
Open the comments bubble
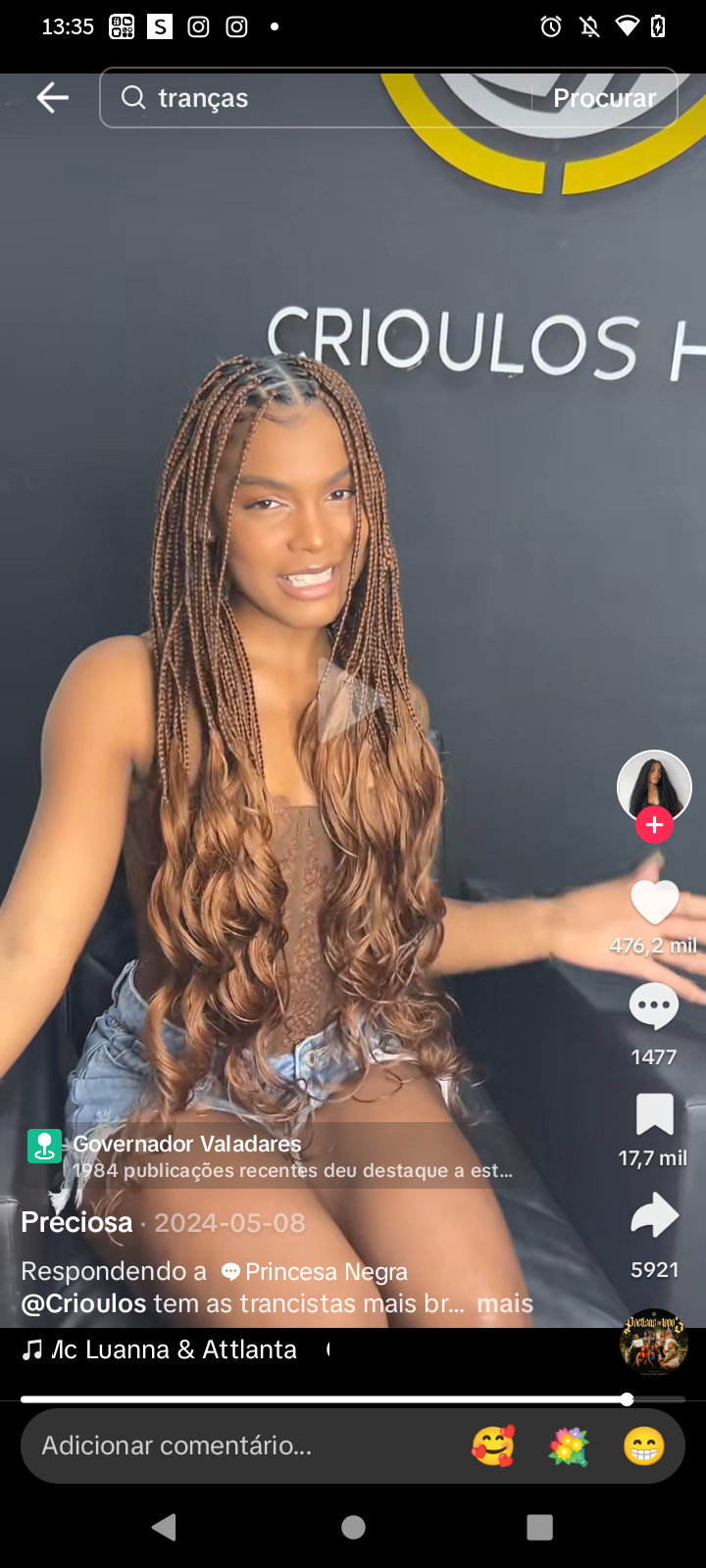pos(654,1007)
